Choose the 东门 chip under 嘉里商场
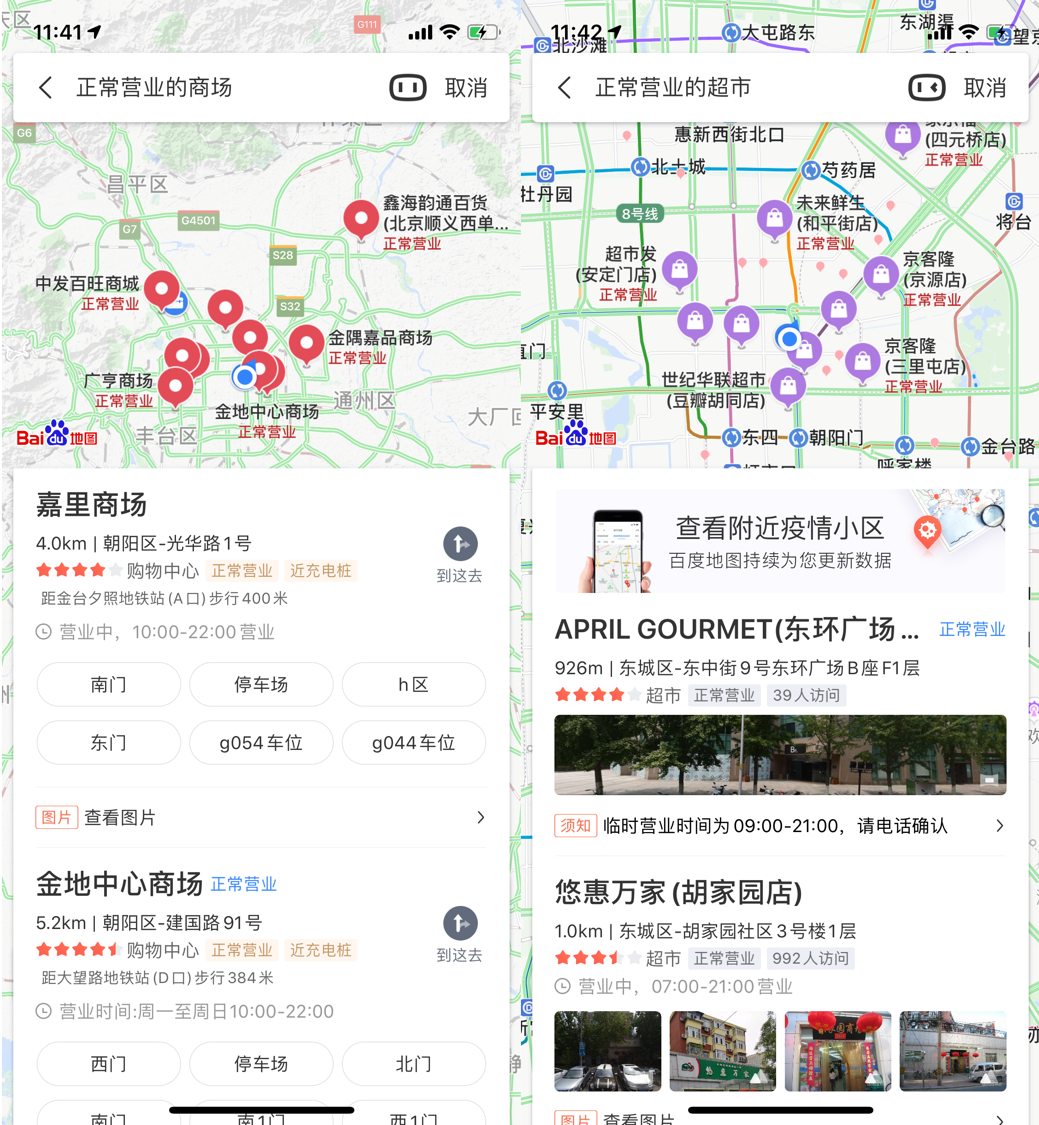 (x=109, y=743)
